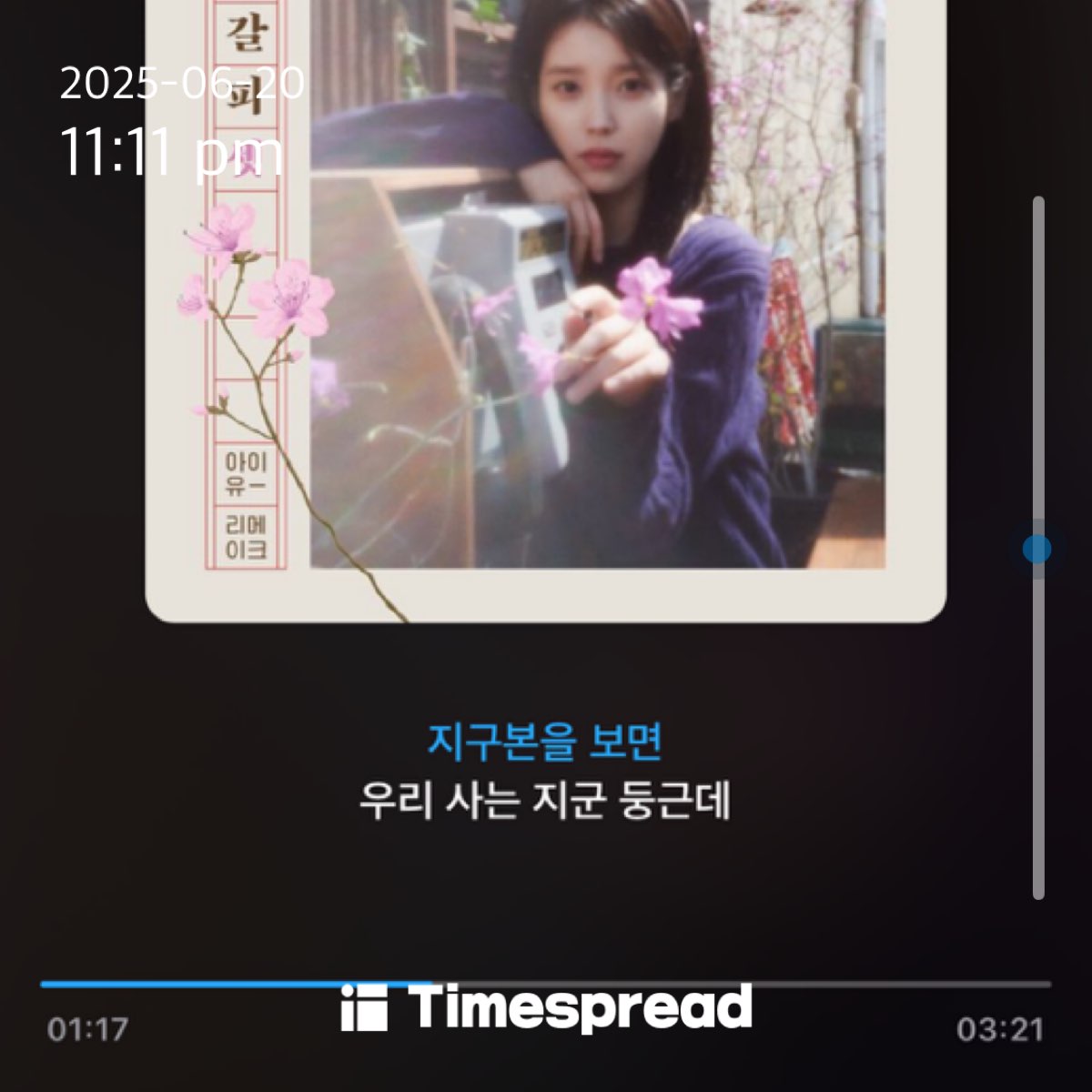Tap the album cover artwork
Viewport: 1092px width, 1092px height.
coord(546,309)
